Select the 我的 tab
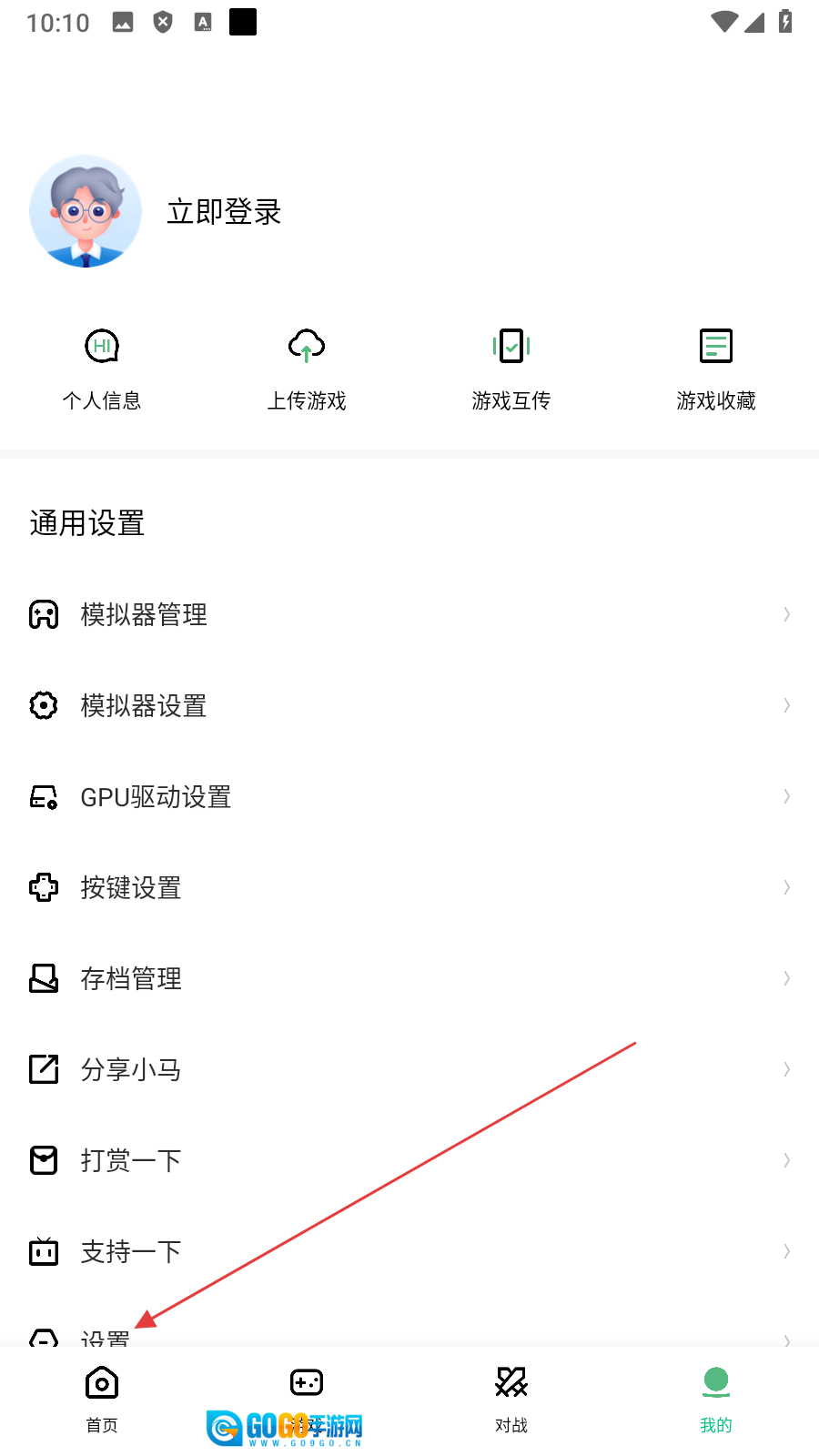This screenshot has height=1456, width=819. pyautogui.click(x=716, y=1399)
